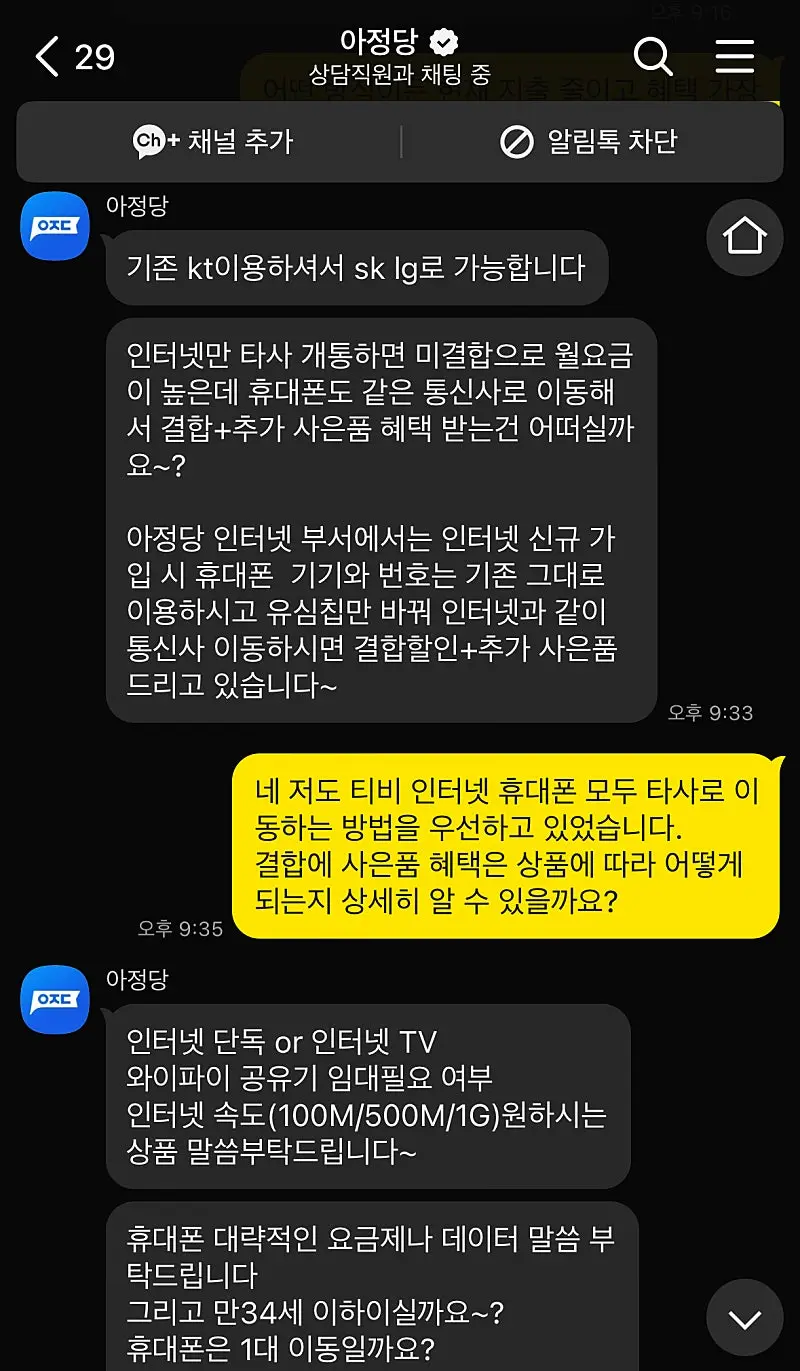Open the chat room hamburger menu
Screen dimensions: 800x1371
(735, 57)
